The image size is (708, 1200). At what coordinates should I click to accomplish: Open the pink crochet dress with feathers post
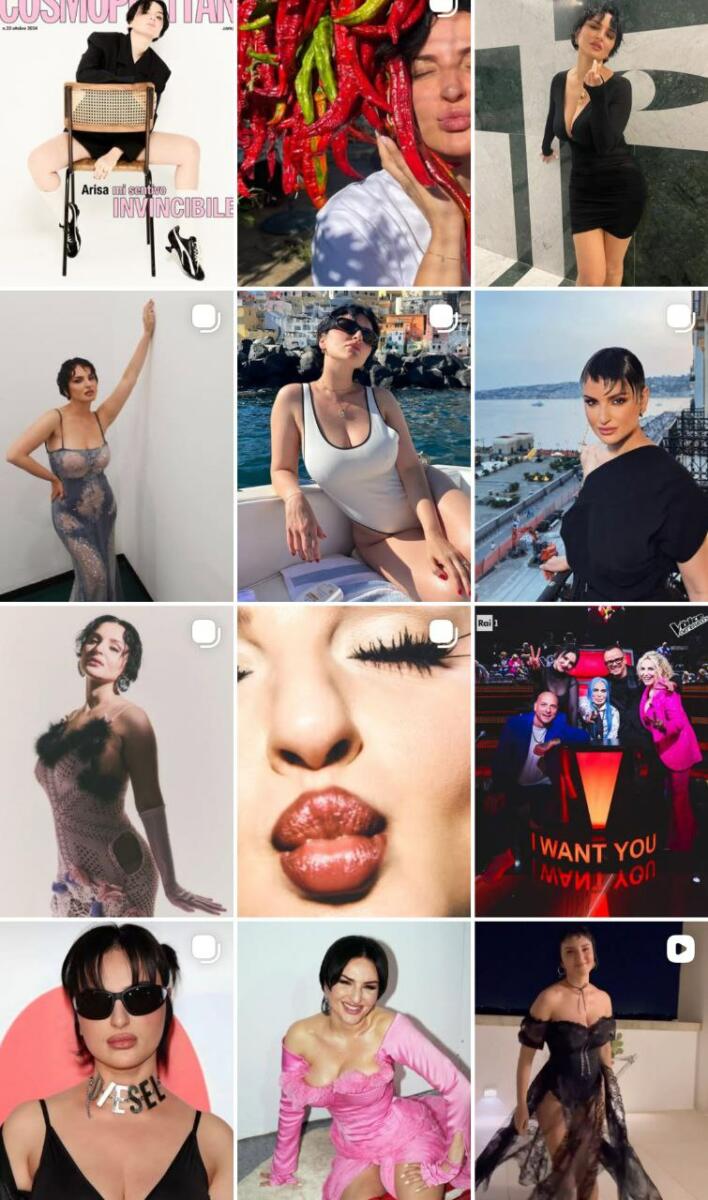117,761
